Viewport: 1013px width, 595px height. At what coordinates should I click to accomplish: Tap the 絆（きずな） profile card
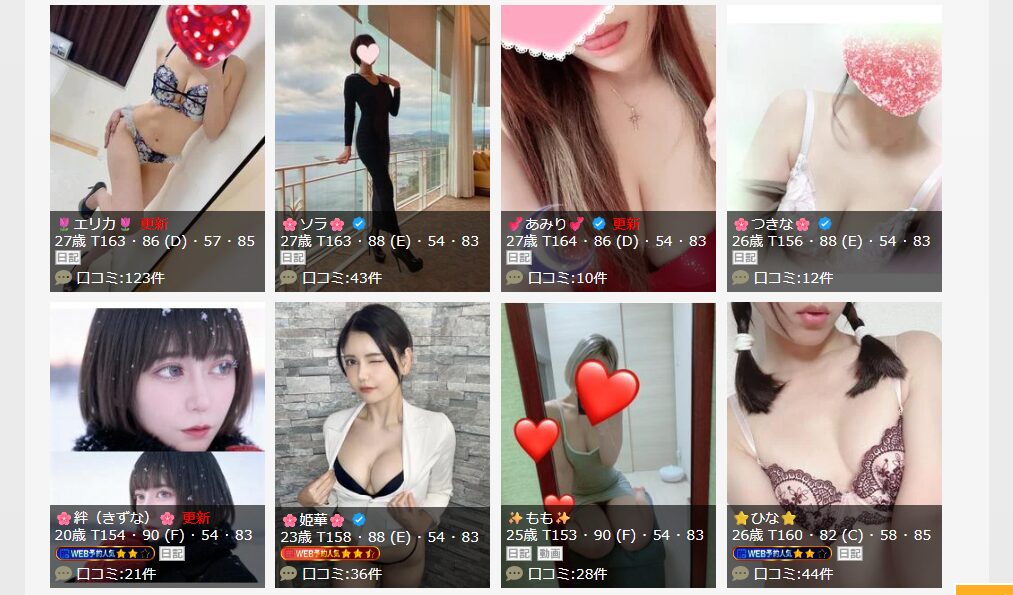tap(157, 444)
